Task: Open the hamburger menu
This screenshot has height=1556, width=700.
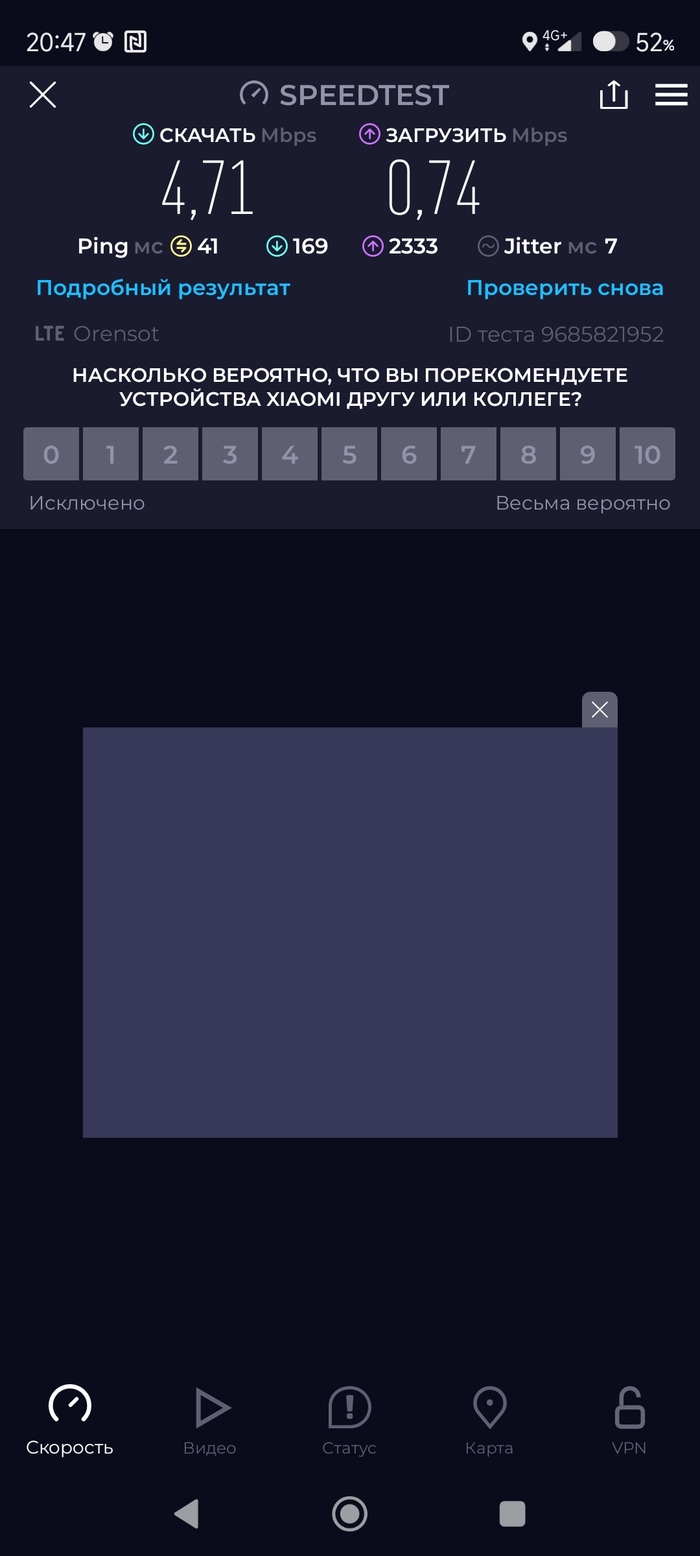Action: tap(670, 95)
